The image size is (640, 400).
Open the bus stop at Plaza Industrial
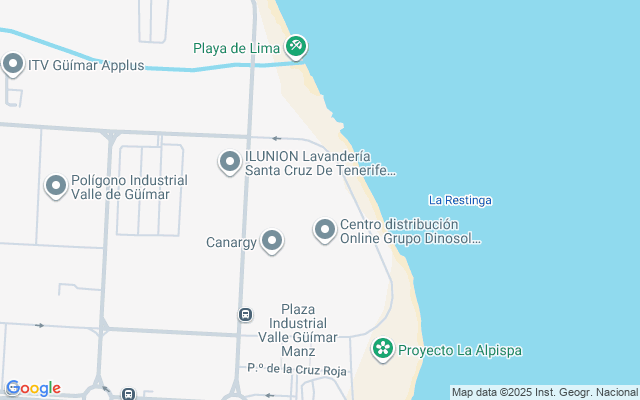(245, 315)
